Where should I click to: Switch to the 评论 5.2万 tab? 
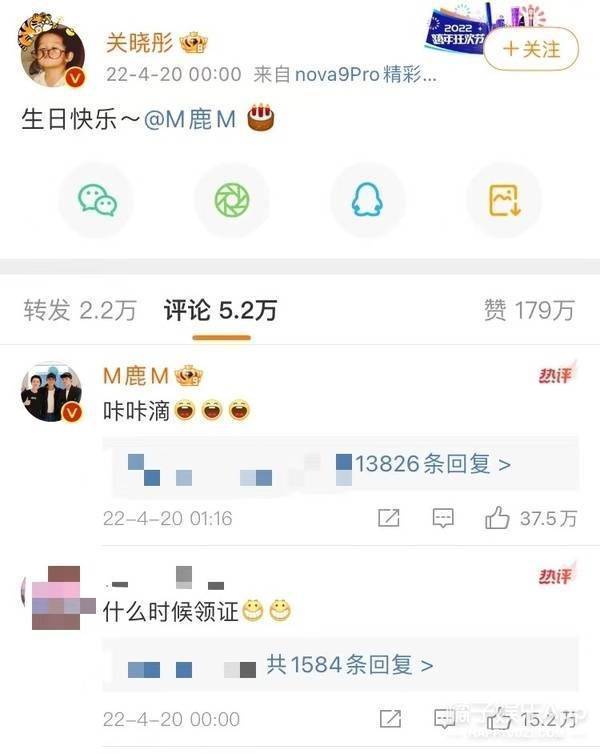[x=220, y=311]
